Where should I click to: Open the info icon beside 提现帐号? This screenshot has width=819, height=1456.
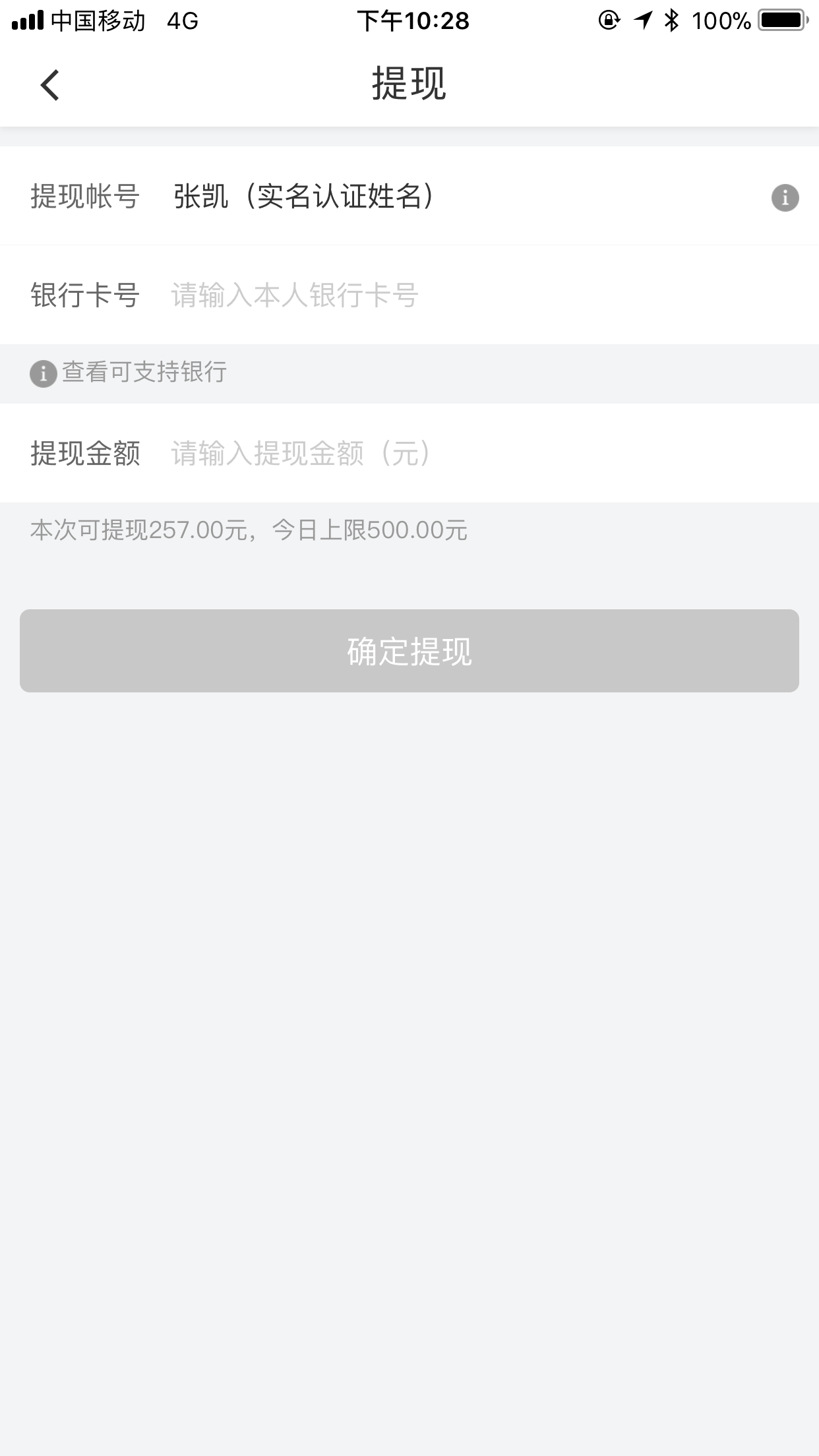pyautogui.click(x=785, y=197)
